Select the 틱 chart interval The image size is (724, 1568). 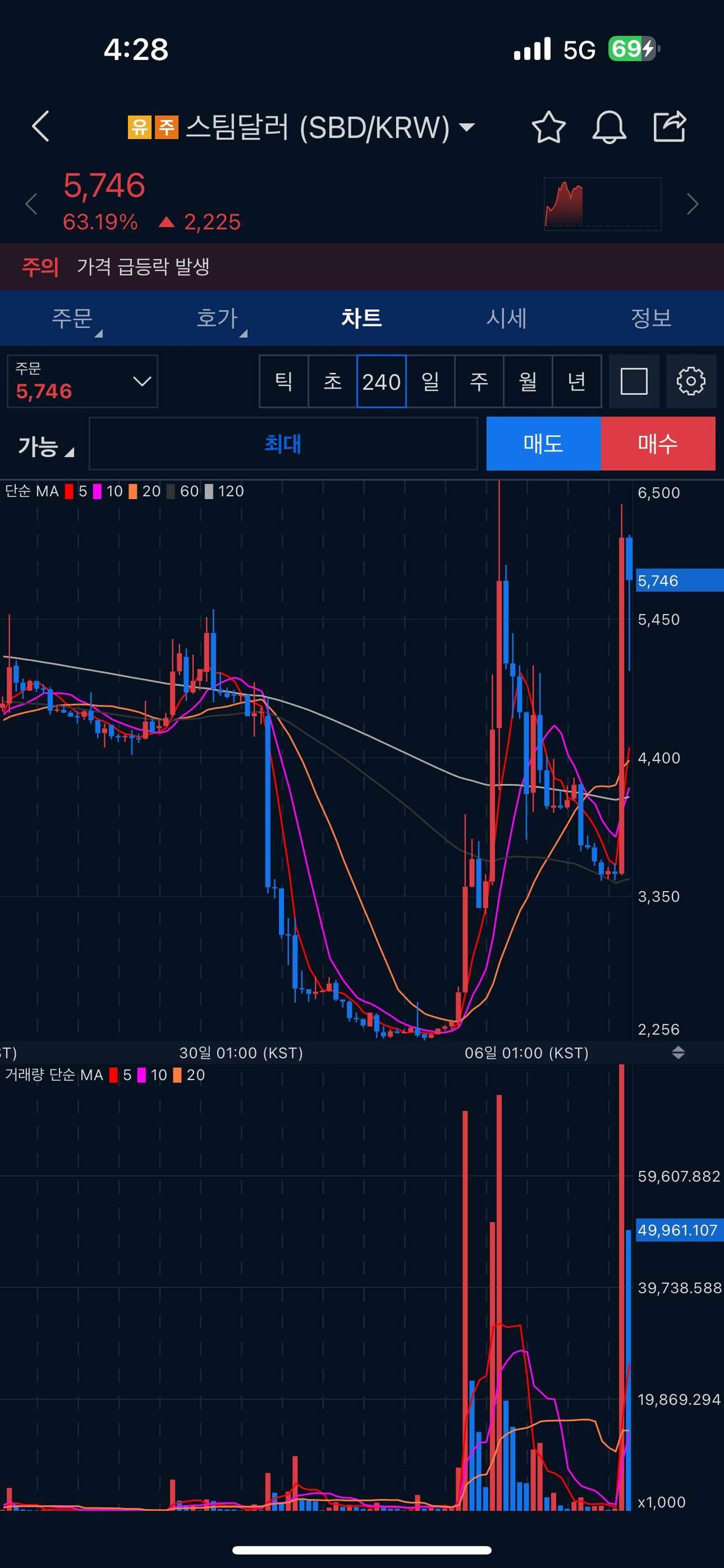(x=284, y=382)
